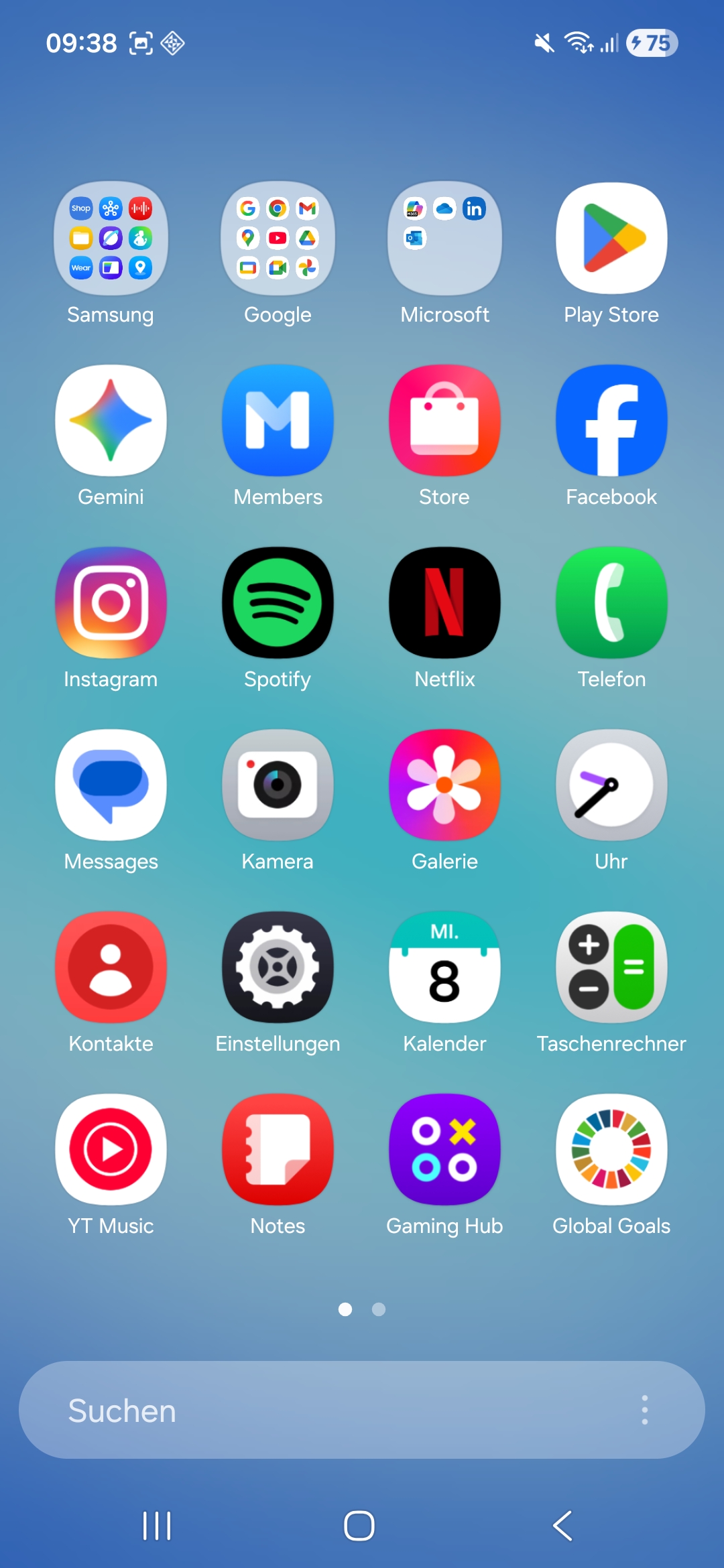This screenshot has height=1568, width=724.
Task: Open the Telefon dialer
Action: coord(611,602)
